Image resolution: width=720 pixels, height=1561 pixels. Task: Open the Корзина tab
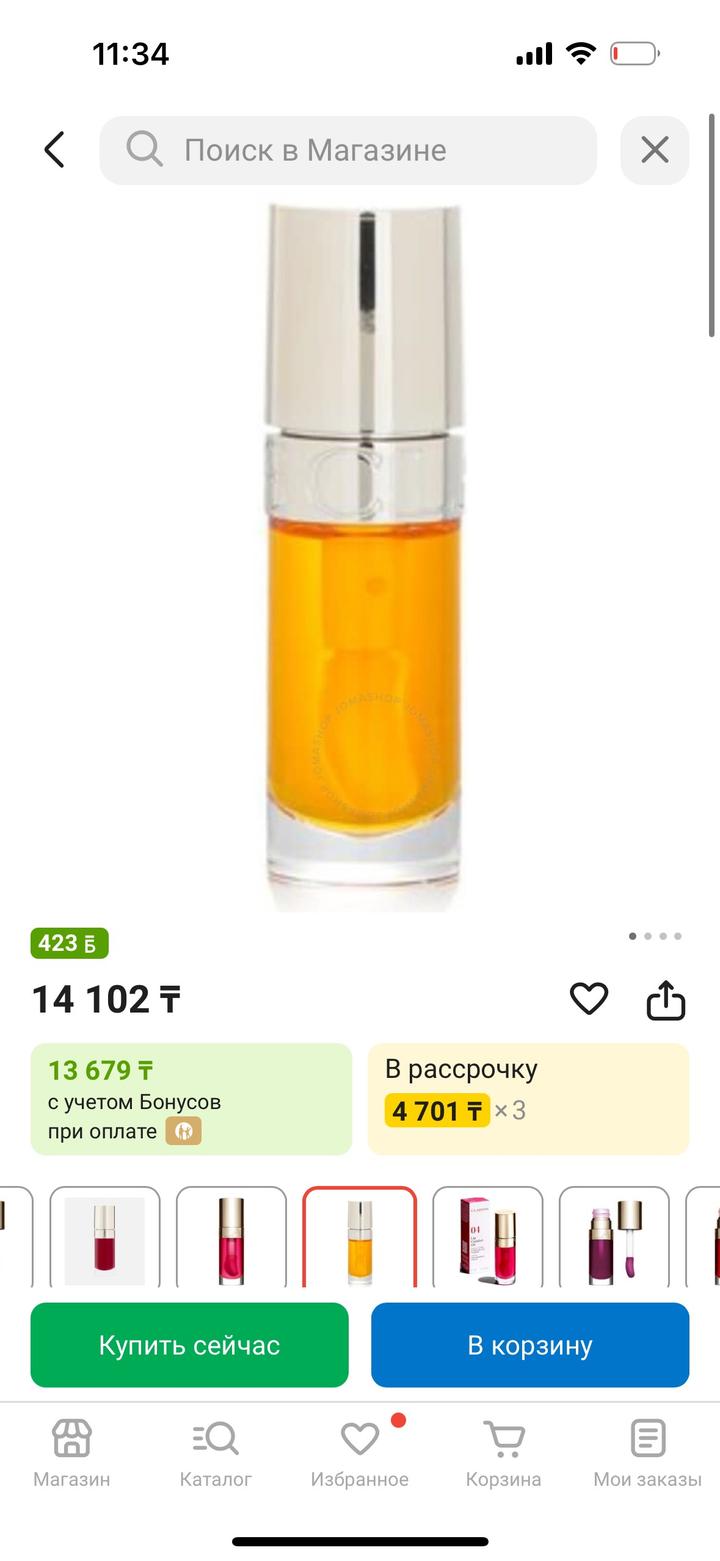503,1453
